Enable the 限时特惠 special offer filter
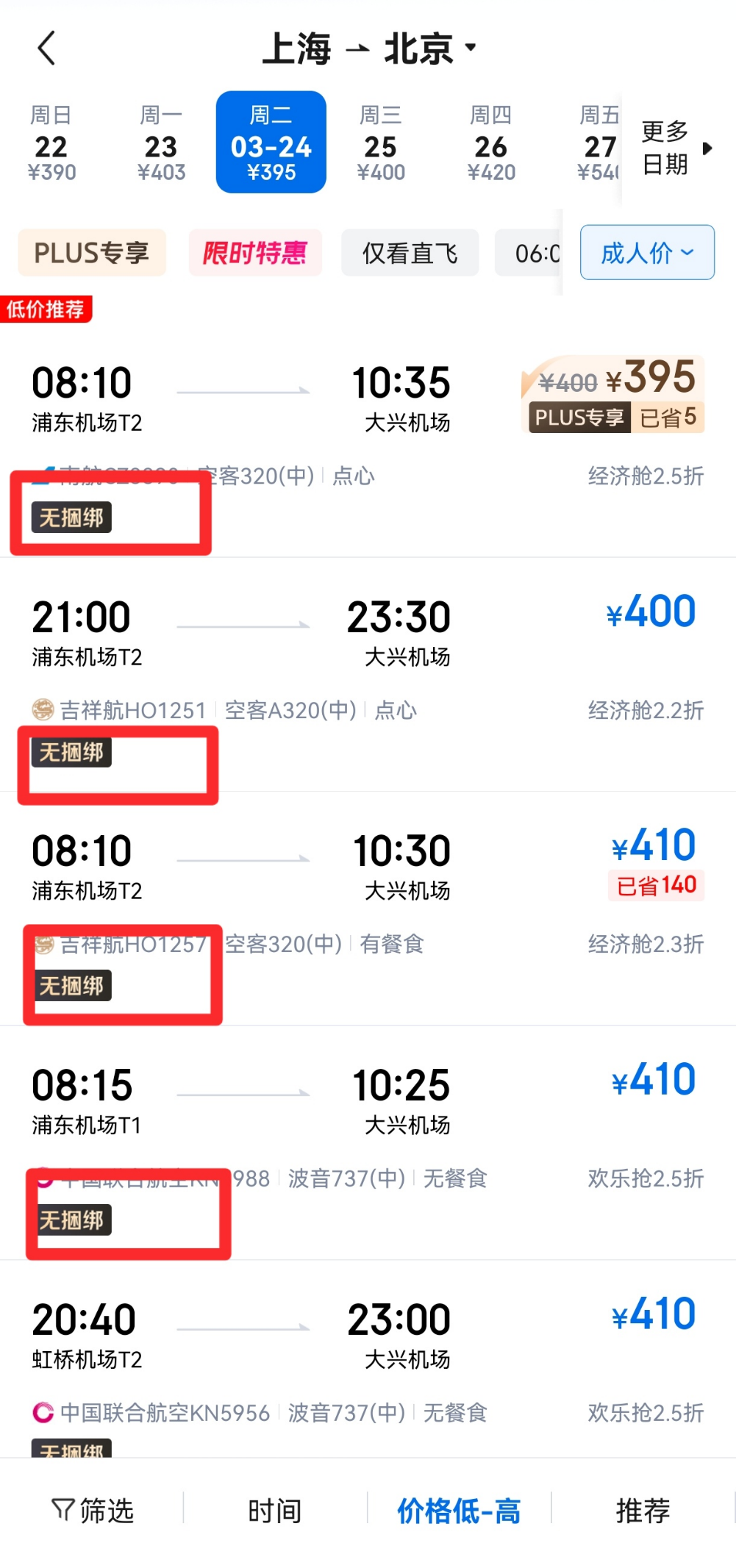Viewport: 736px width, 1568px height. point(255,252)
